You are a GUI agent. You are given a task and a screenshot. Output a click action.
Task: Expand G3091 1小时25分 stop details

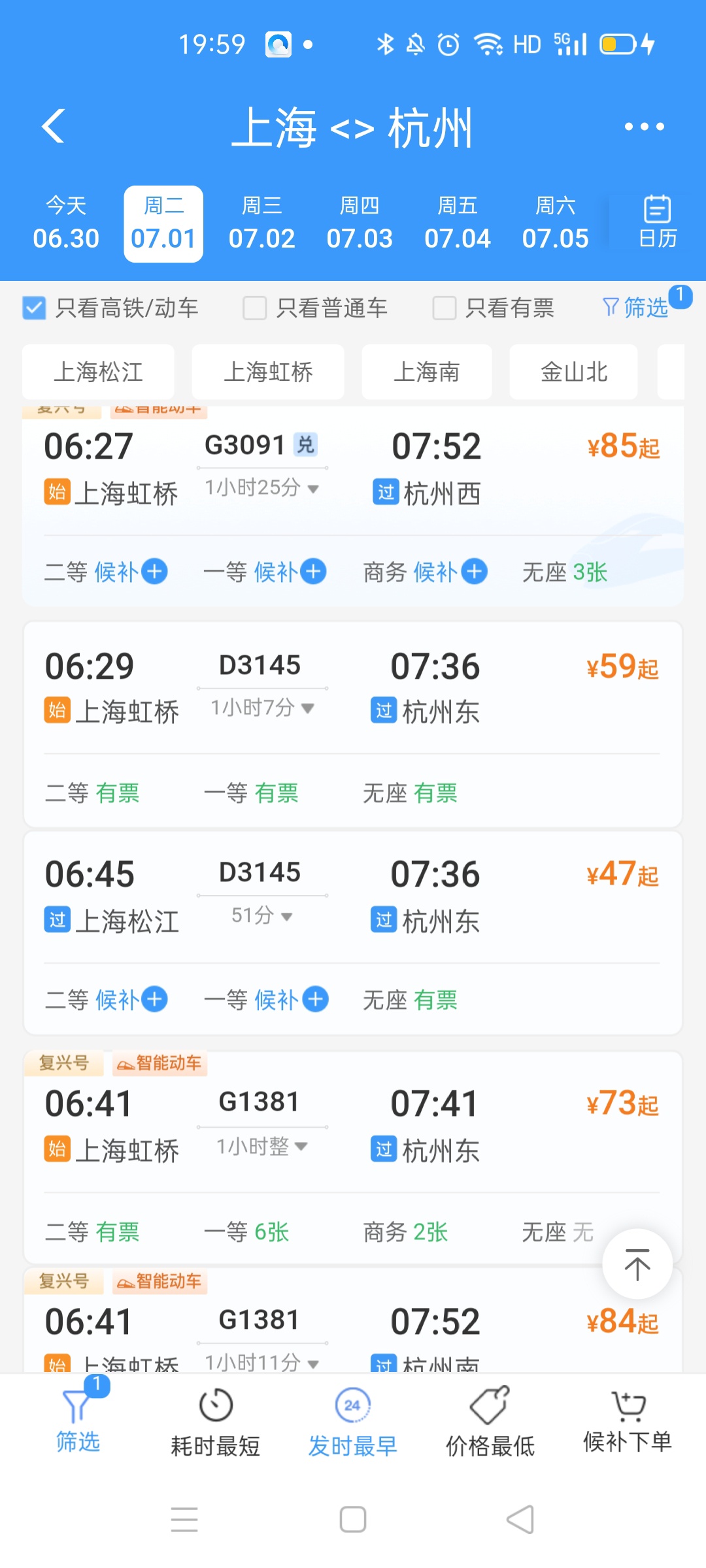[x=261, y=487]
